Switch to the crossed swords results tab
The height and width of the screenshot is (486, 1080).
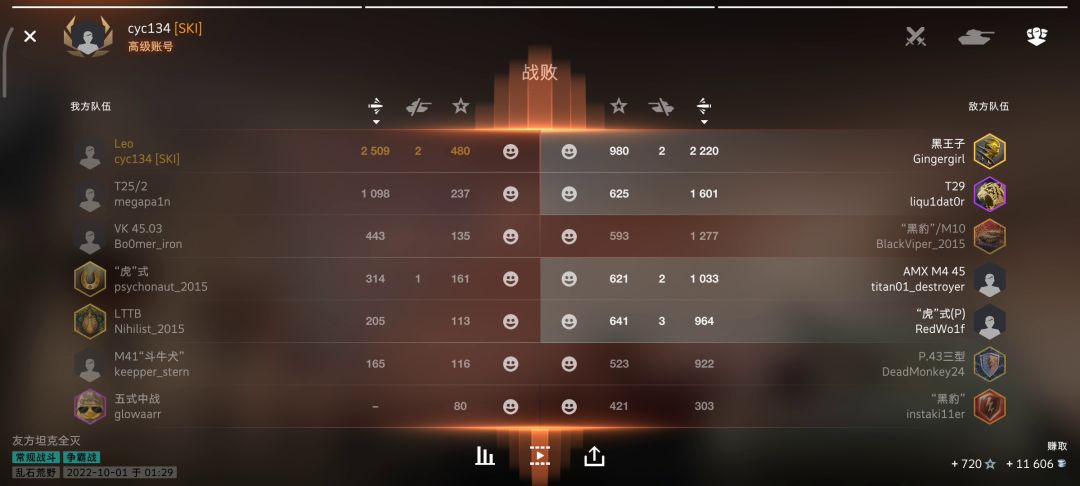click(915, 36)
